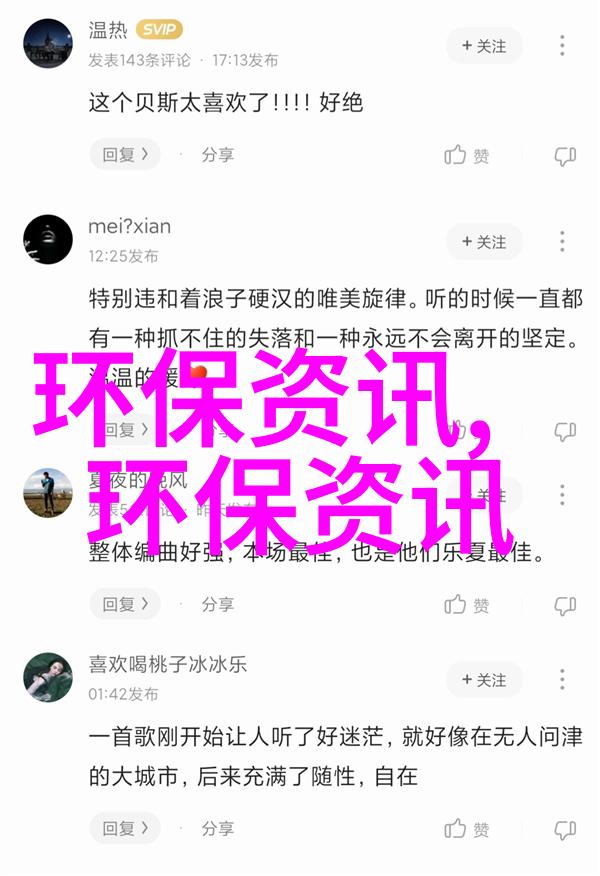This screenshot has width=600, height=876.
Task: Open overflow menu on 喜欢喝桃子冰冰乐's comment
Action: click(x=563, y=680)
